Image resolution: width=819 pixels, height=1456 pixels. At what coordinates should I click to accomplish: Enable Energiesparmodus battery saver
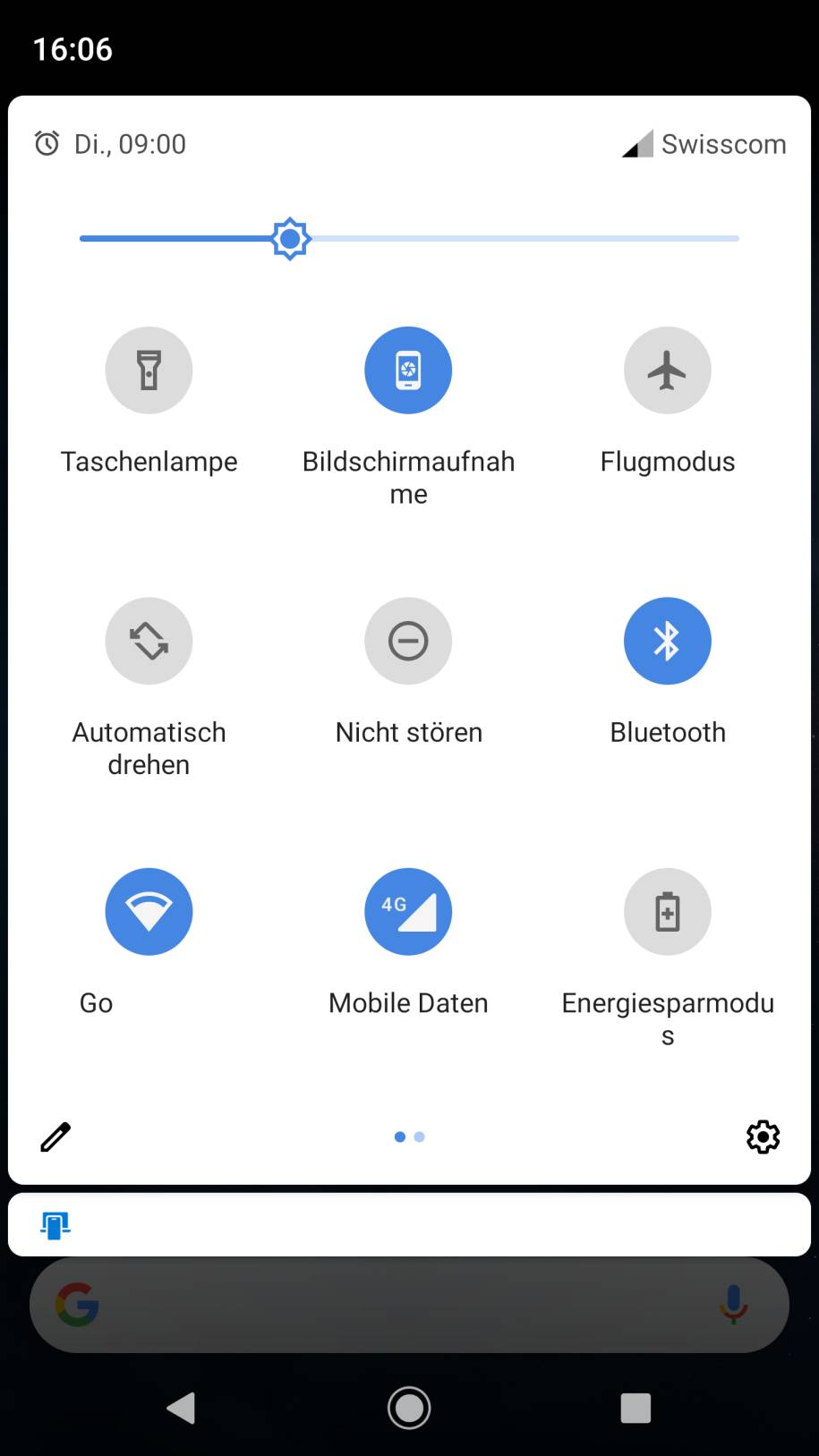point(668,911)
